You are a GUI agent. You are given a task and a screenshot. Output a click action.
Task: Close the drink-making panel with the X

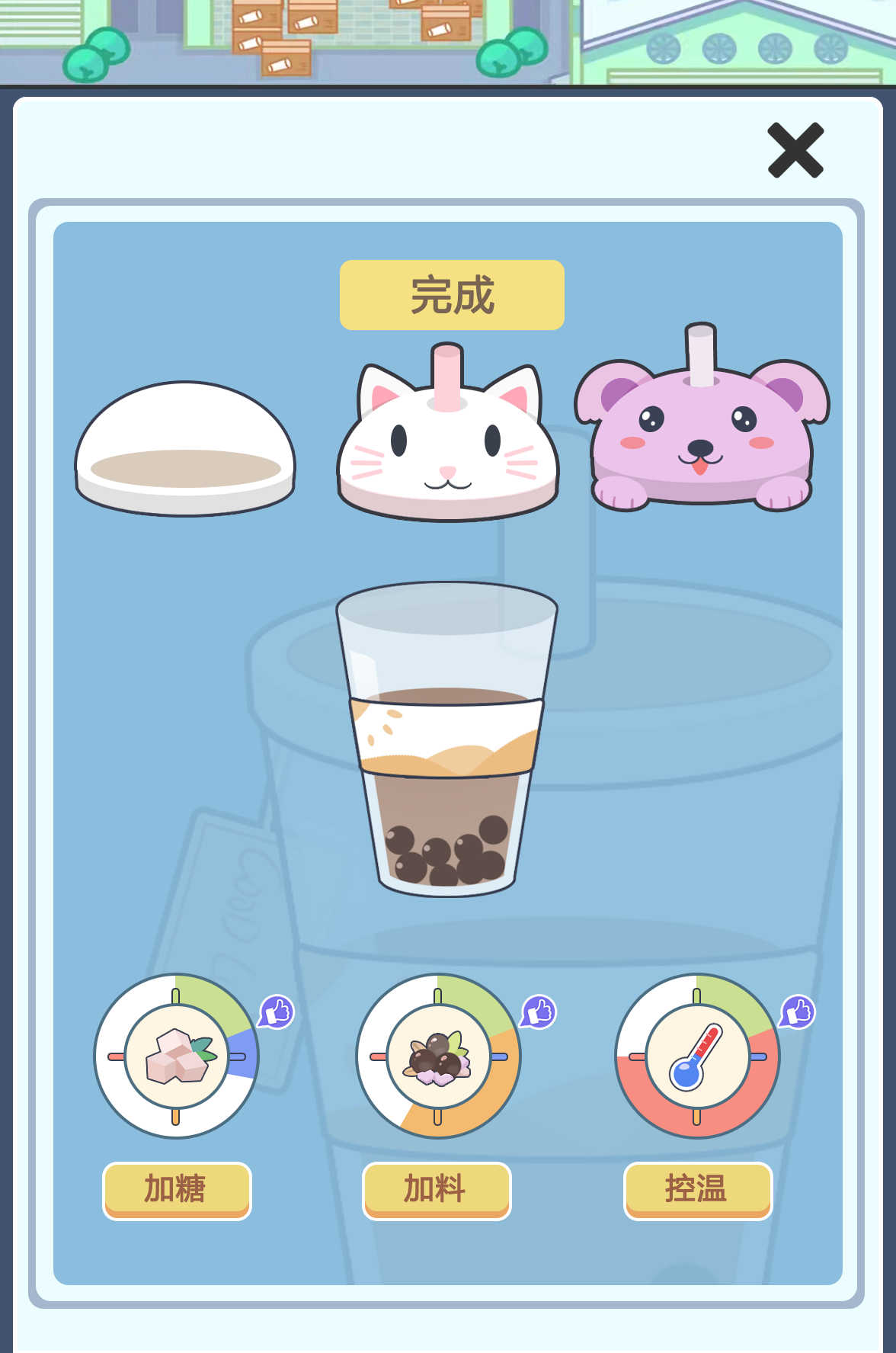click(x=796, y=151)
